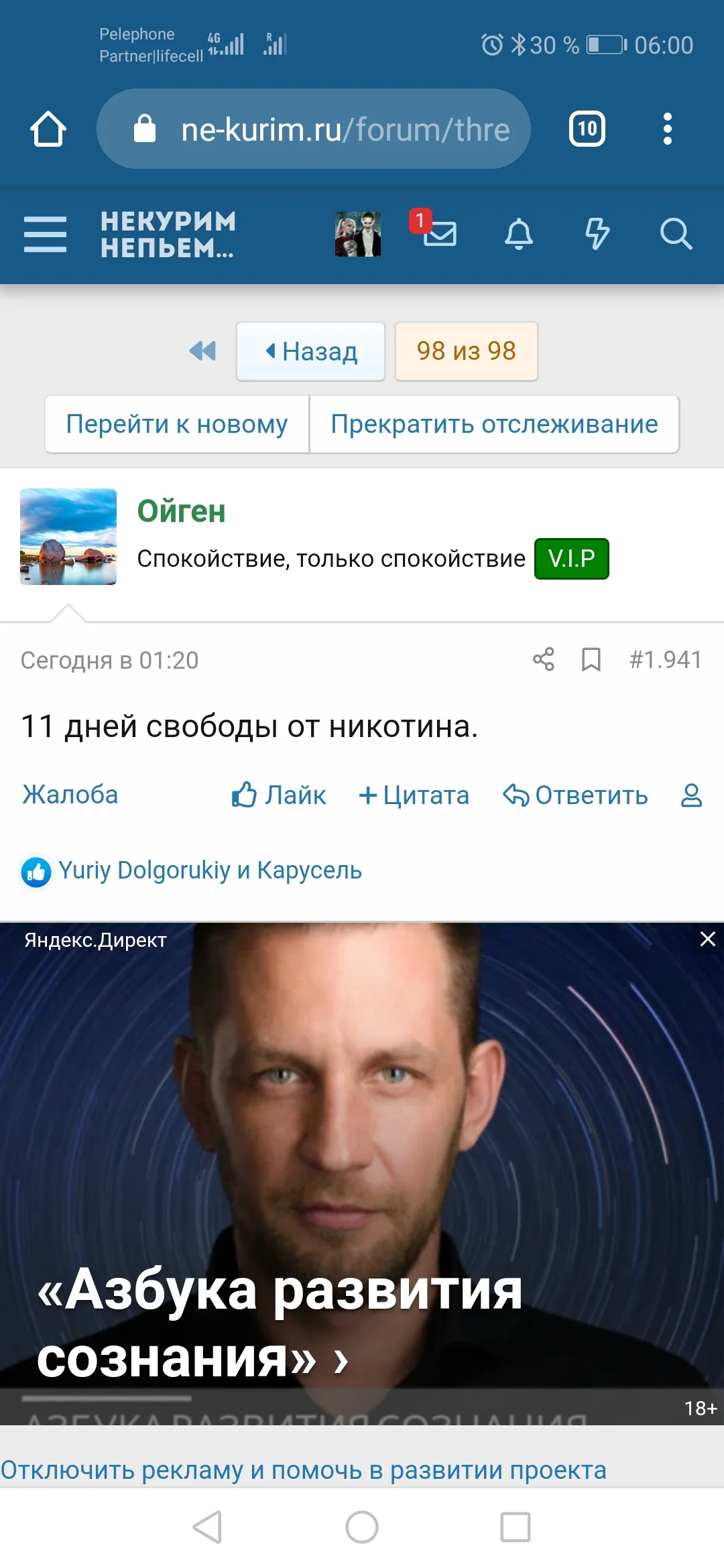Open the browser tab switcher showing 10
Image resolution: width=724 pixels, height=1568 pixels.
coord(587,129)
